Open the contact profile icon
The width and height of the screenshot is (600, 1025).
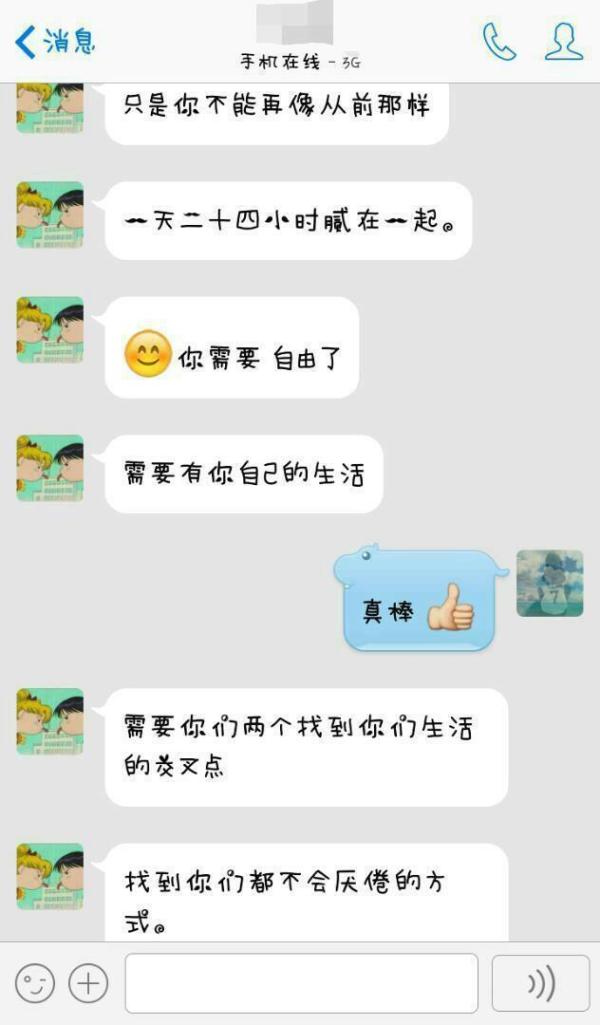pos(564,42)
